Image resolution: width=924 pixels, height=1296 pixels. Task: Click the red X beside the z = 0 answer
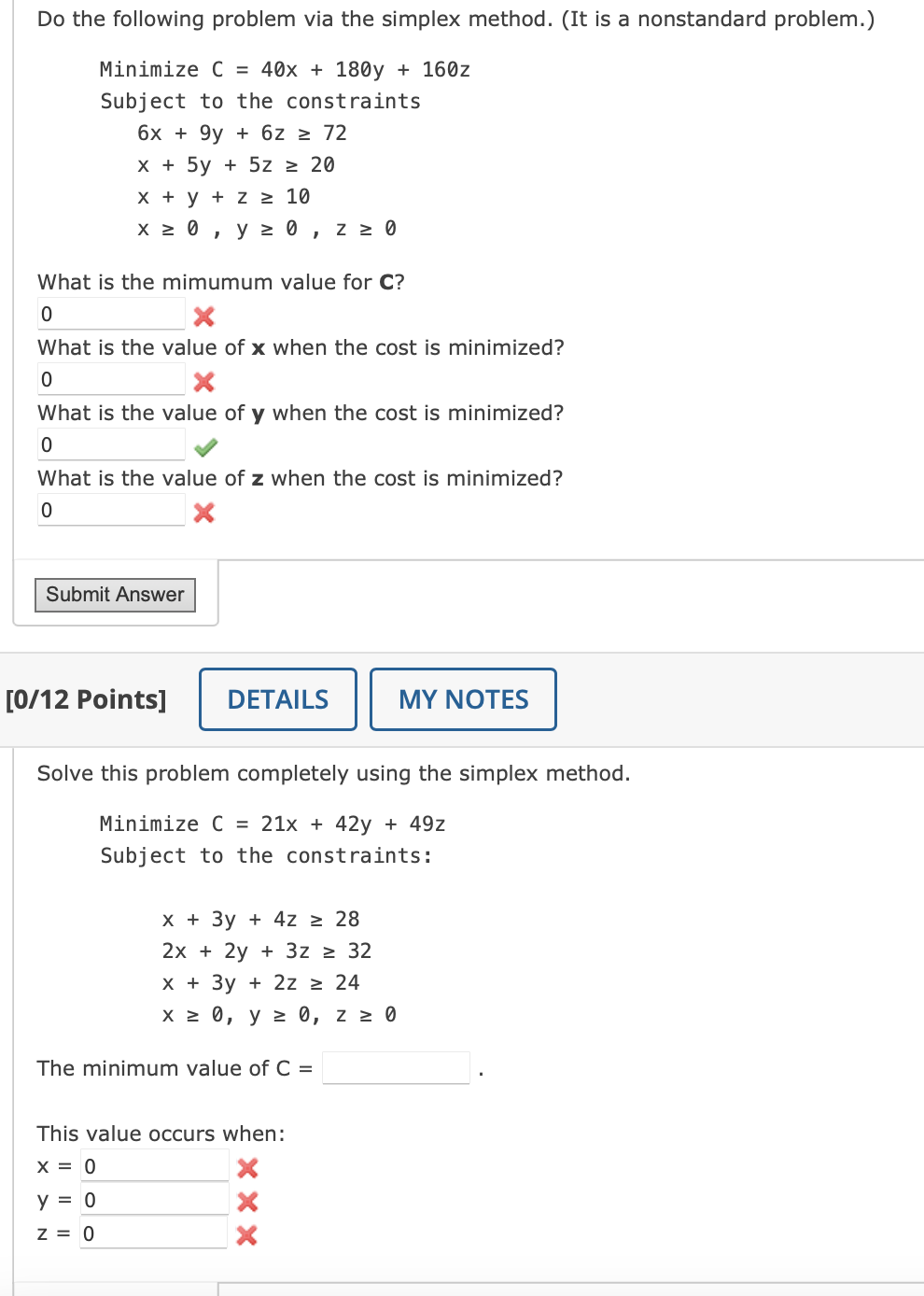(247, 1234)
